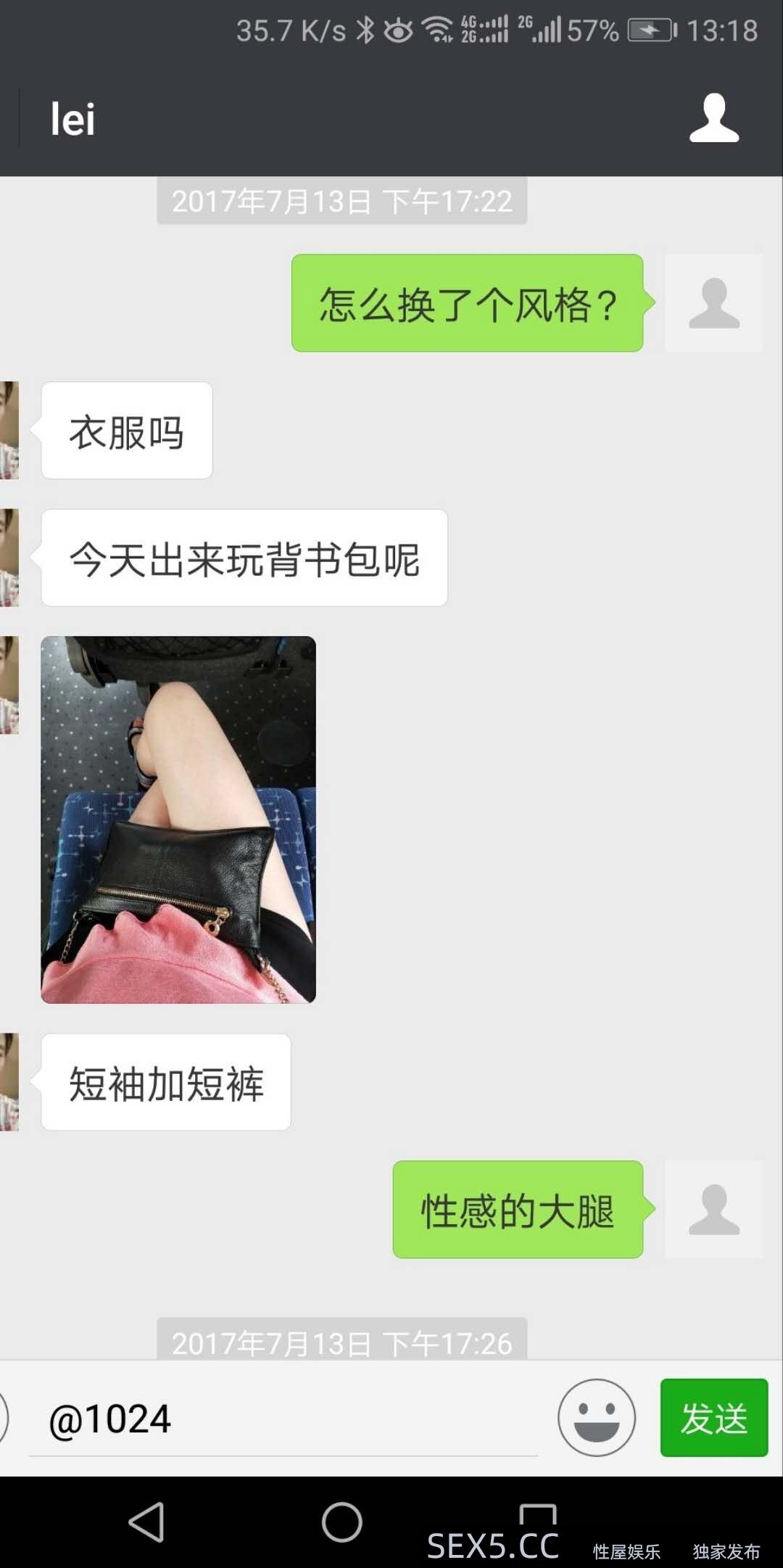This screenshot has width=783, height=1568.
Task: Tap the message input field with @1024
Action: (283, 1419)
